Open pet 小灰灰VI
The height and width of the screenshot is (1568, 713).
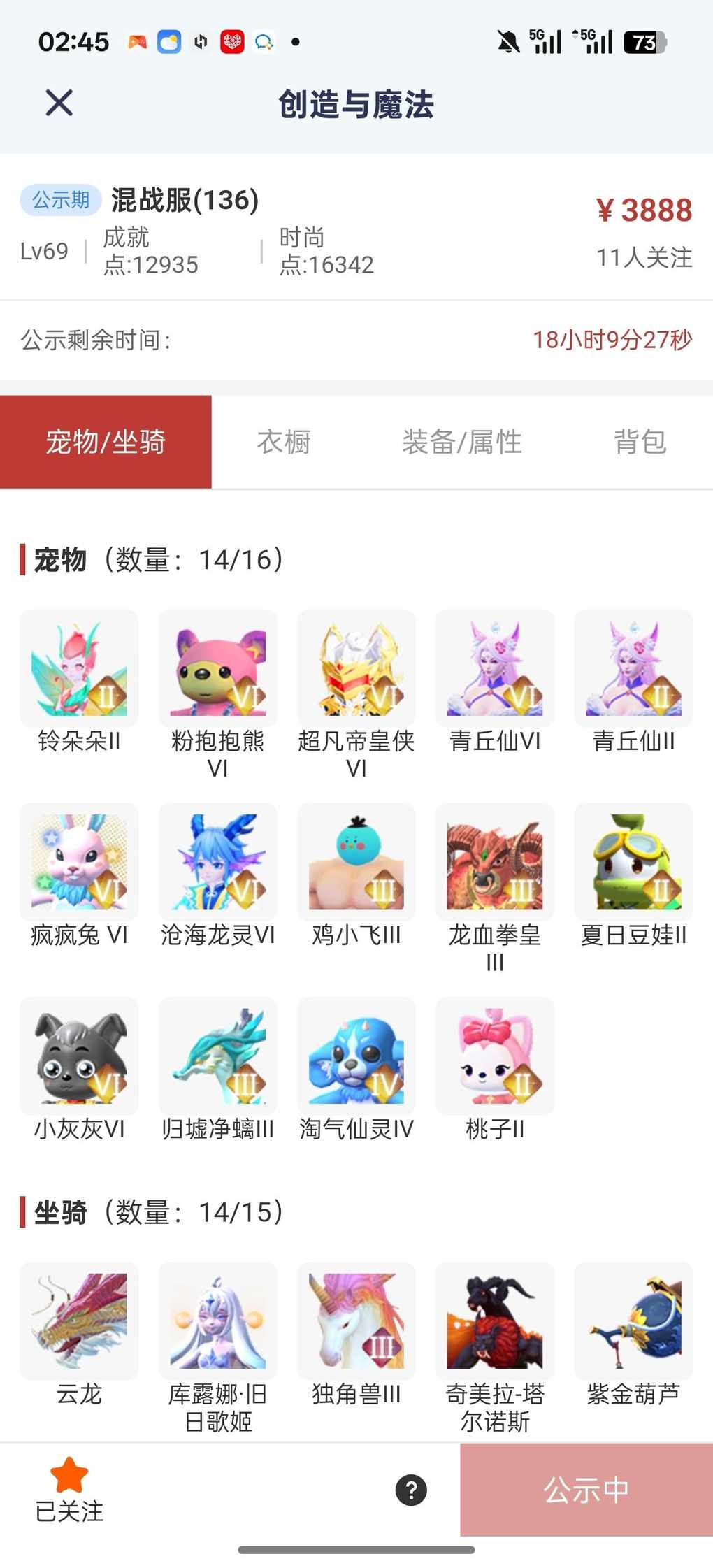coord(79,1056)
